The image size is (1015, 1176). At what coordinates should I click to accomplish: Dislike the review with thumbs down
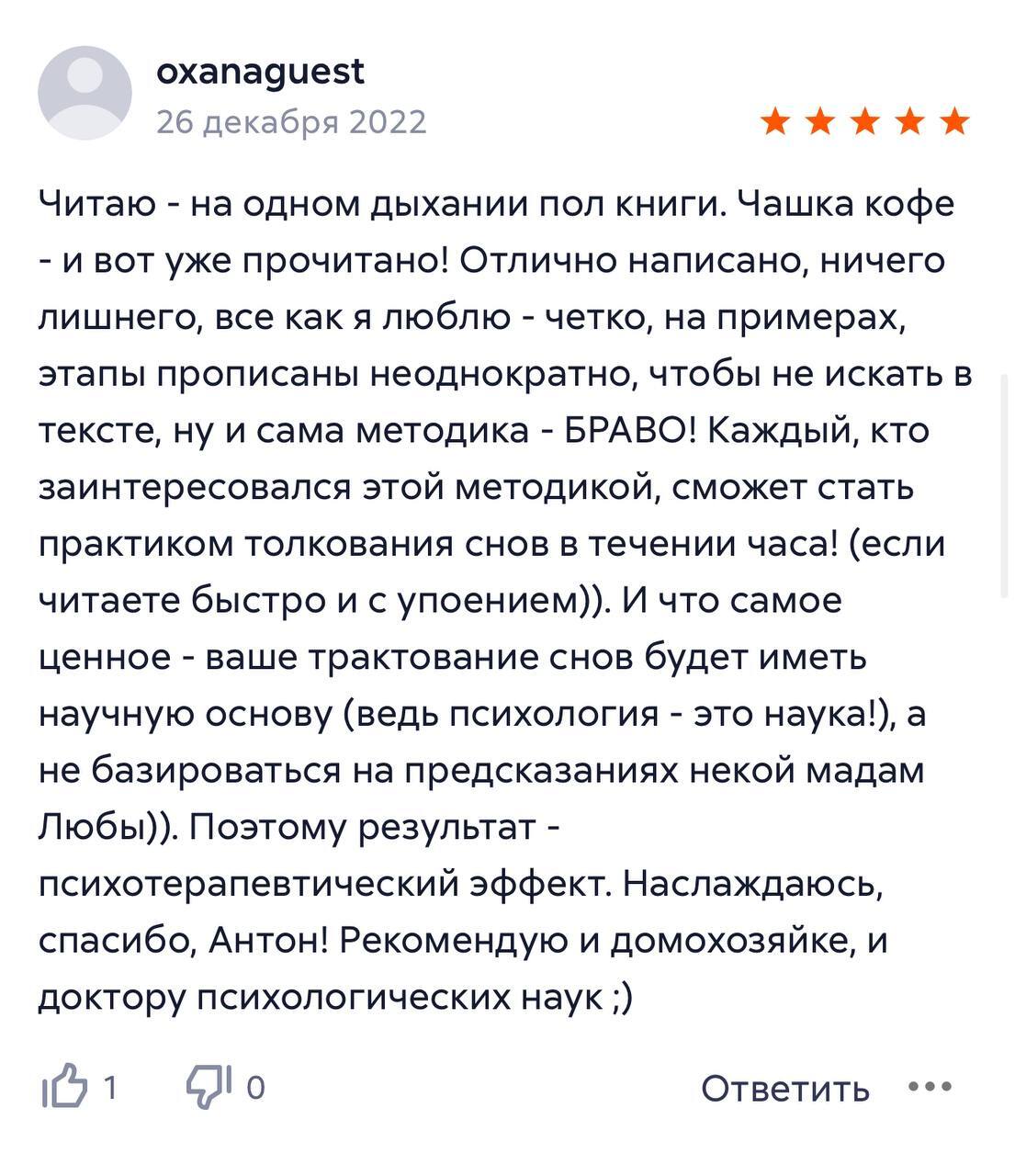click(x=209, y=1088)
